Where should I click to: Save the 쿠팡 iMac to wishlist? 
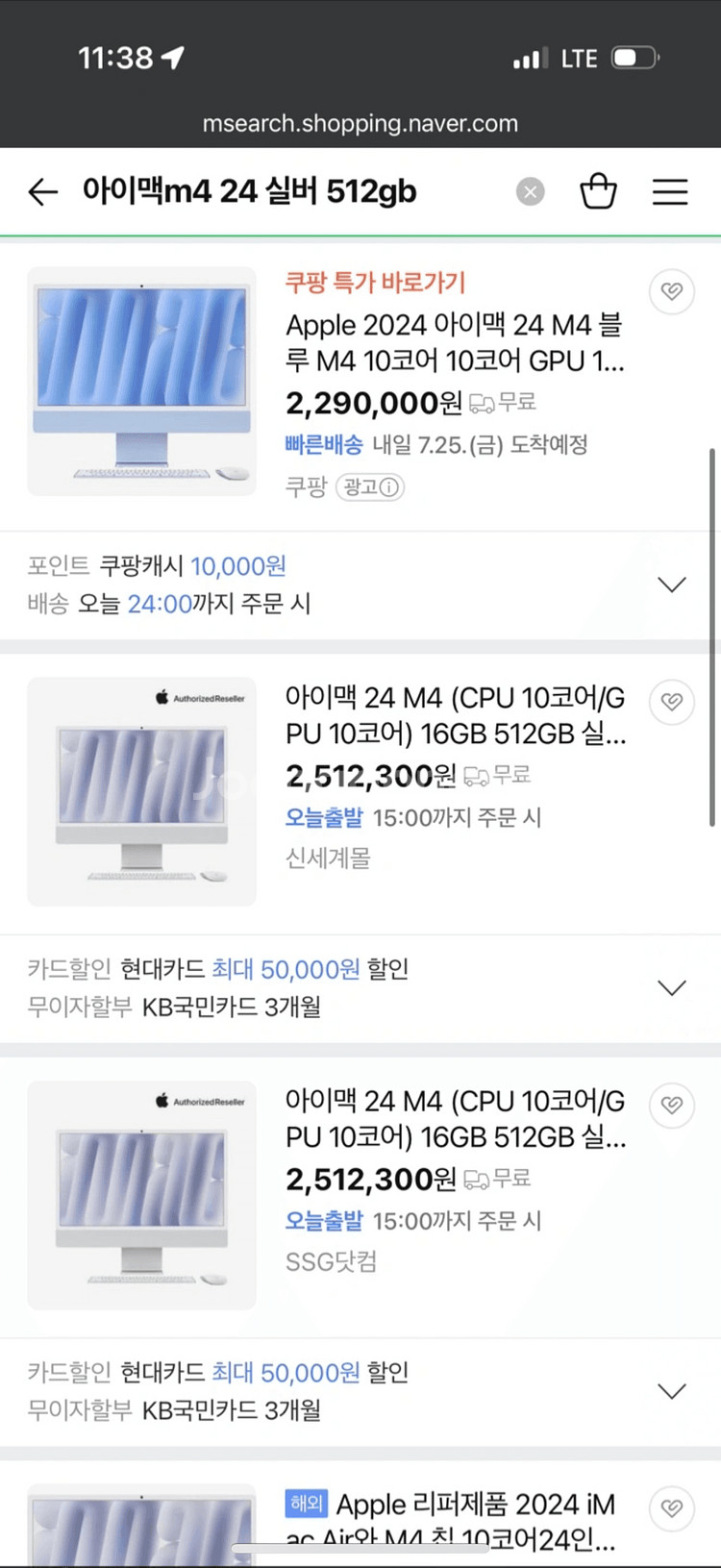[x=672, y=290]
